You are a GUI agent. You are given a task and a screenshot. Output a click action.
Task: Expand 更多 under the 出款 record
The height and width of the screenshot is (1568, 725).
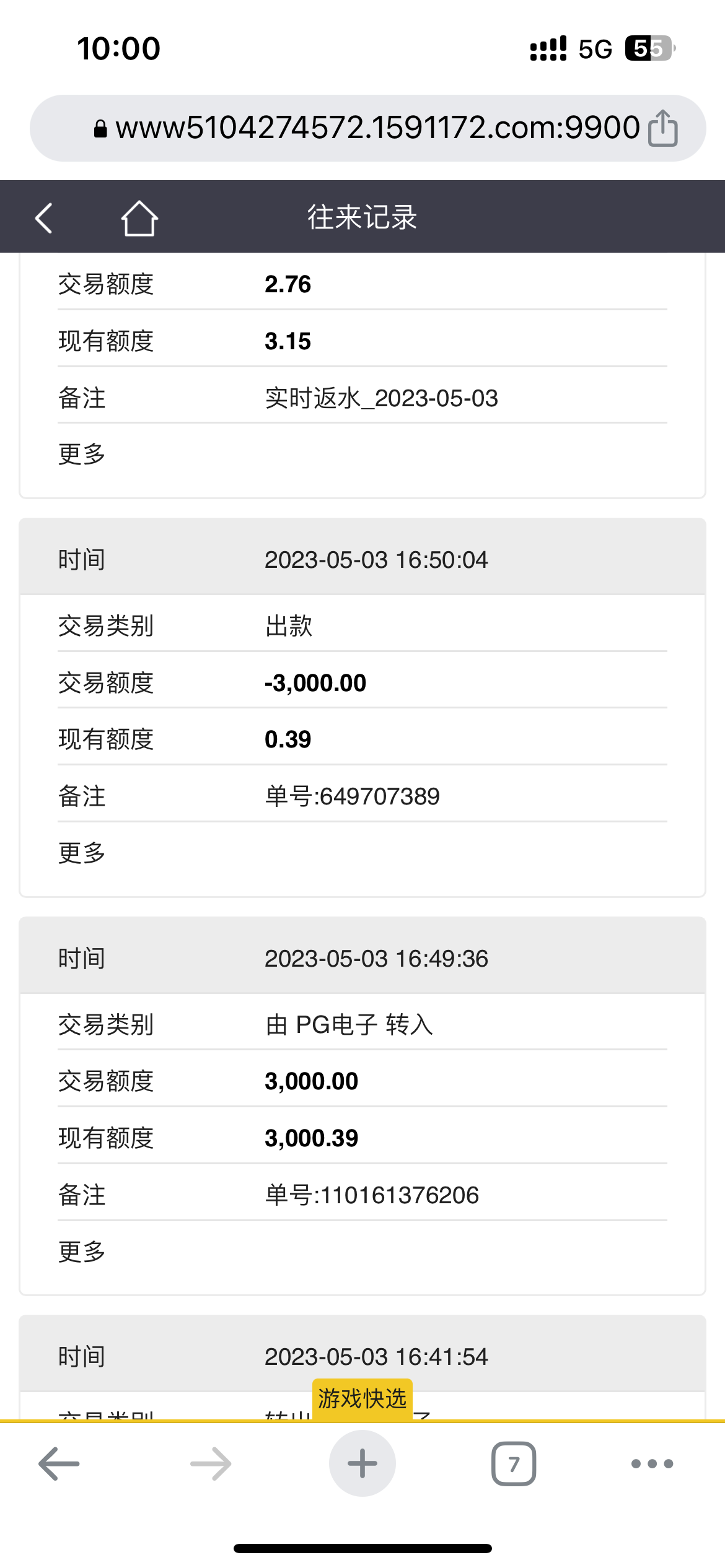click(82, 853)
